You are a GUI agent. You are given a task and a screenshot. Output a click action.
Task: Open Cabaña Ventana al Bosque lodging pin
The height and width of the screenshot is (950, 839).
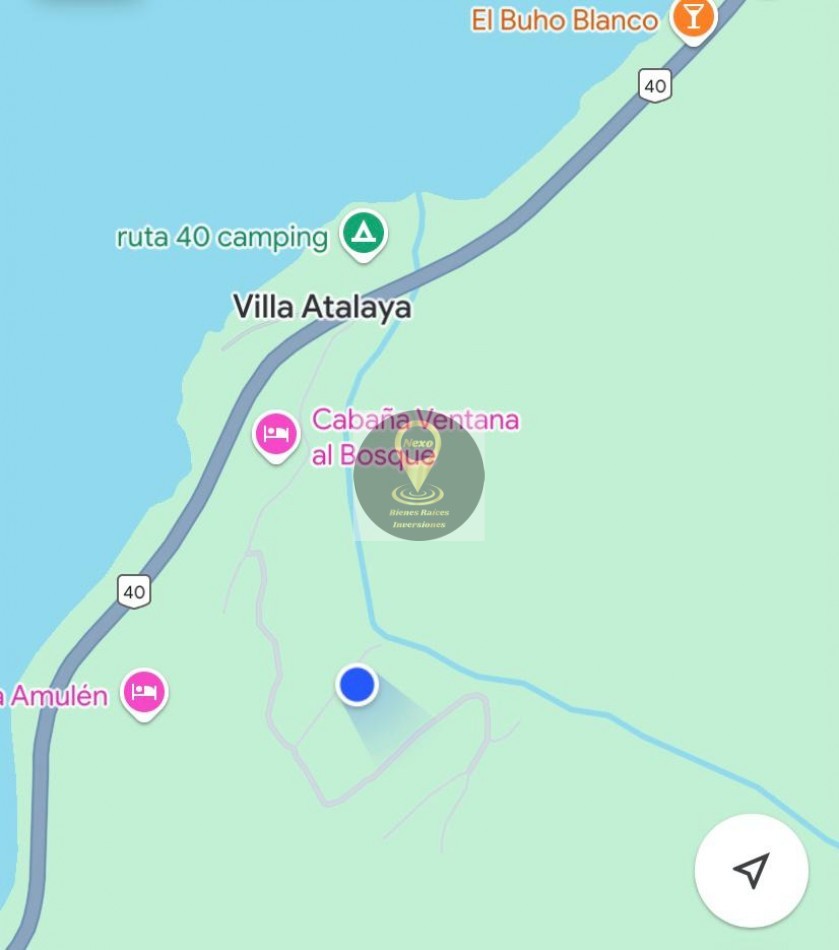click(x=276, y=434)
